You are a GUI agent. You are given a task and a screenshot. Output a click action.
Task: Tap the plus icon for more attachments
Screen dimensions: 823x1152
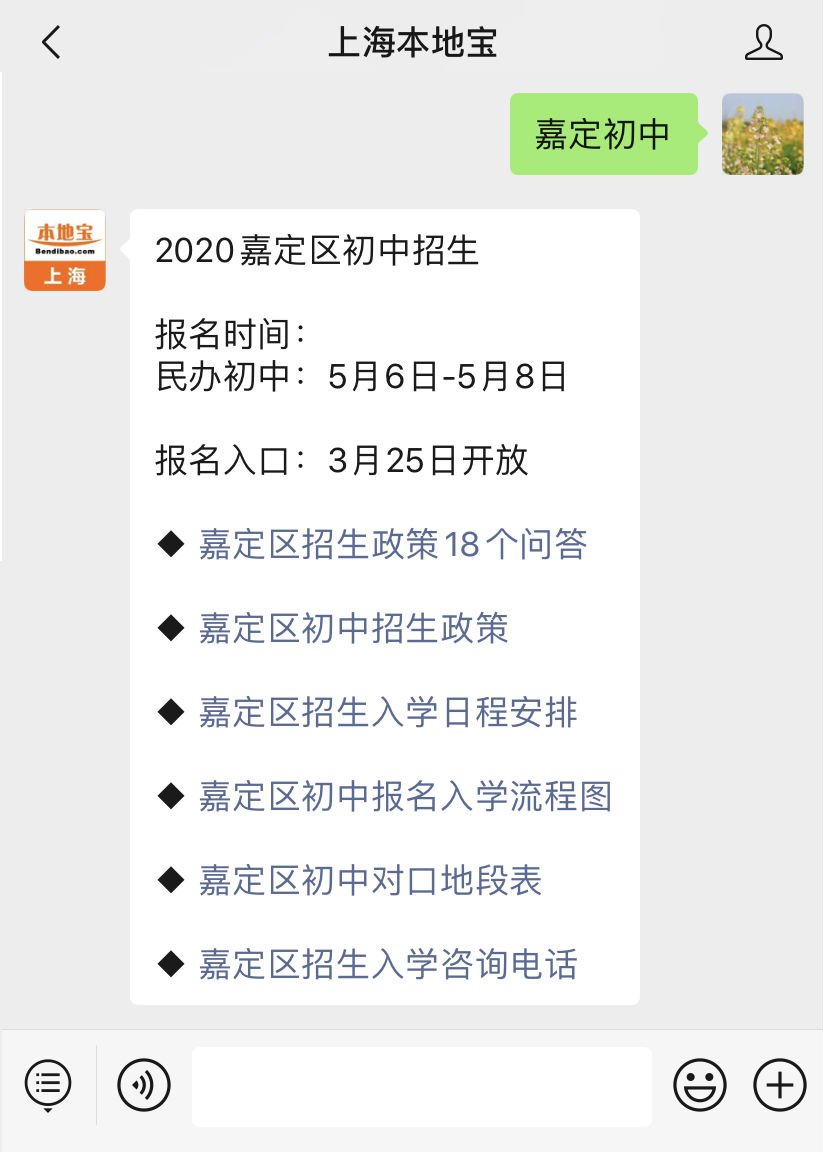click(779, 1086)
